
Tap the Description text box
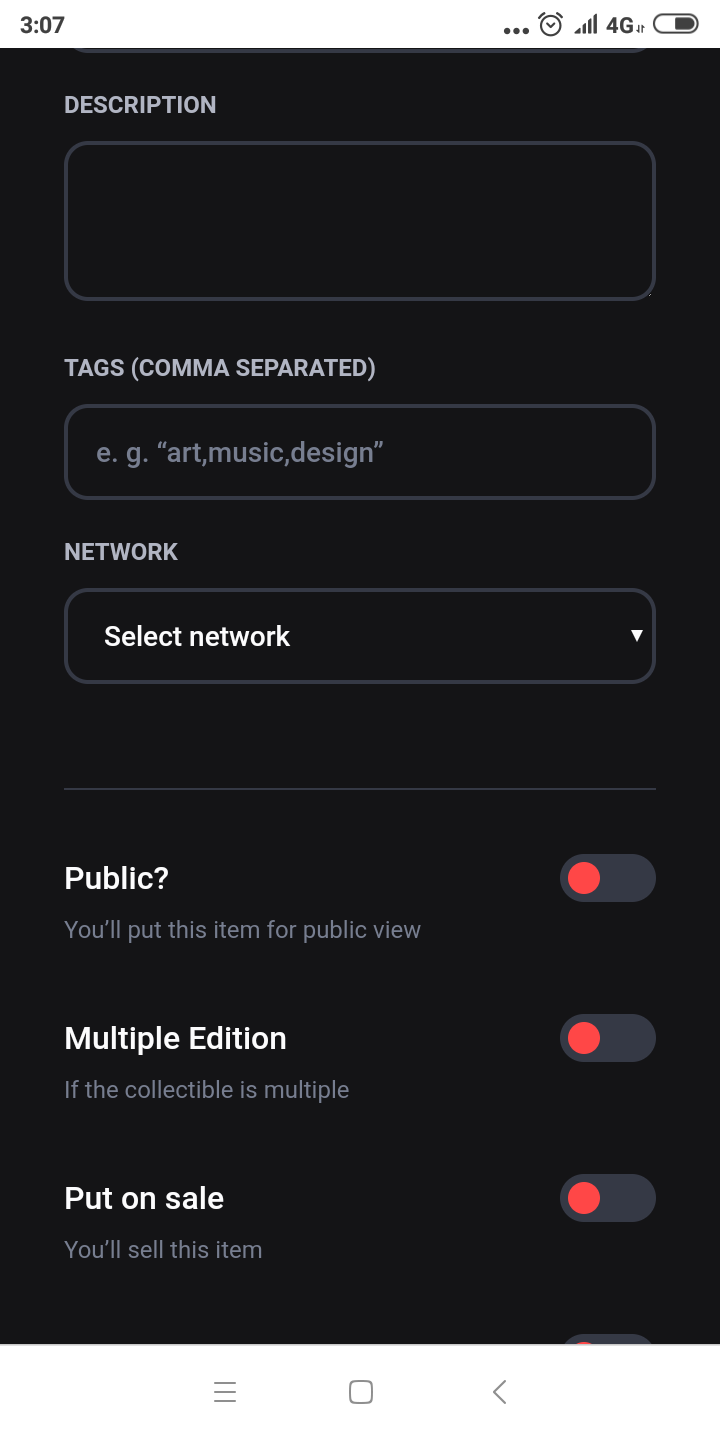coord(360,221)
